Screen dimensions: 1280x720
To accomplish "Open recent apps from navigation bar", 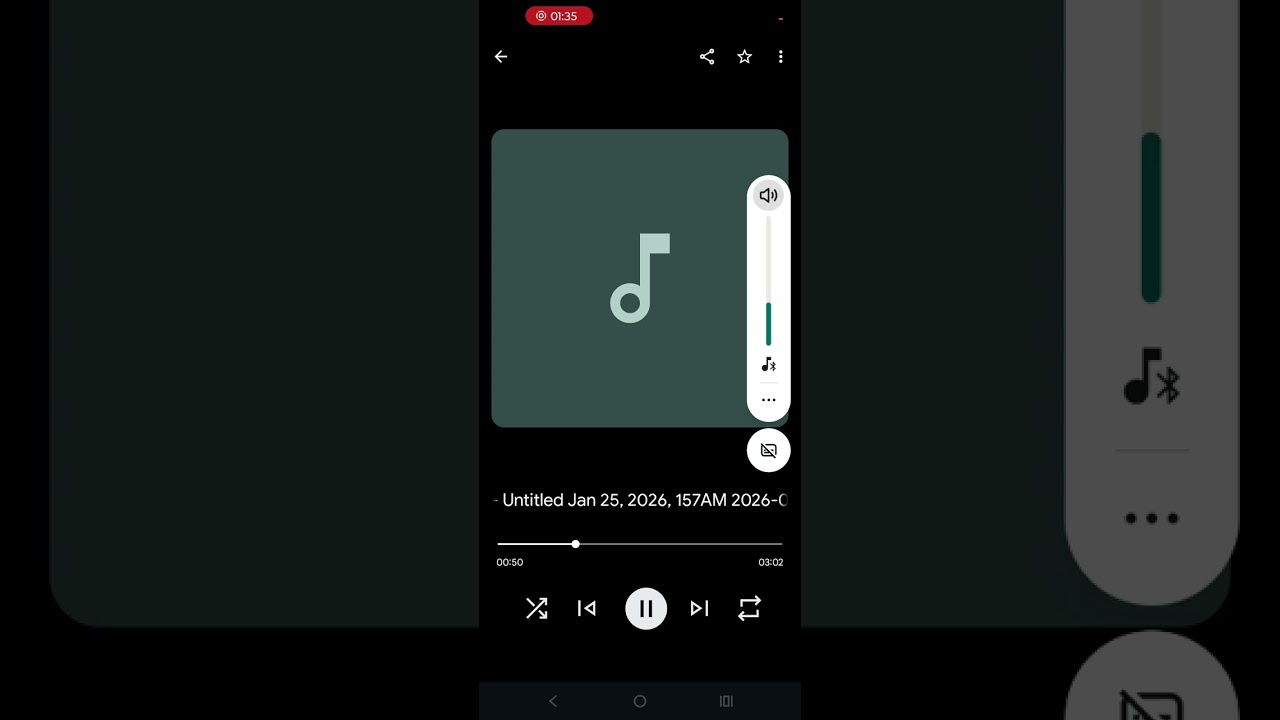I will point(726,701).
